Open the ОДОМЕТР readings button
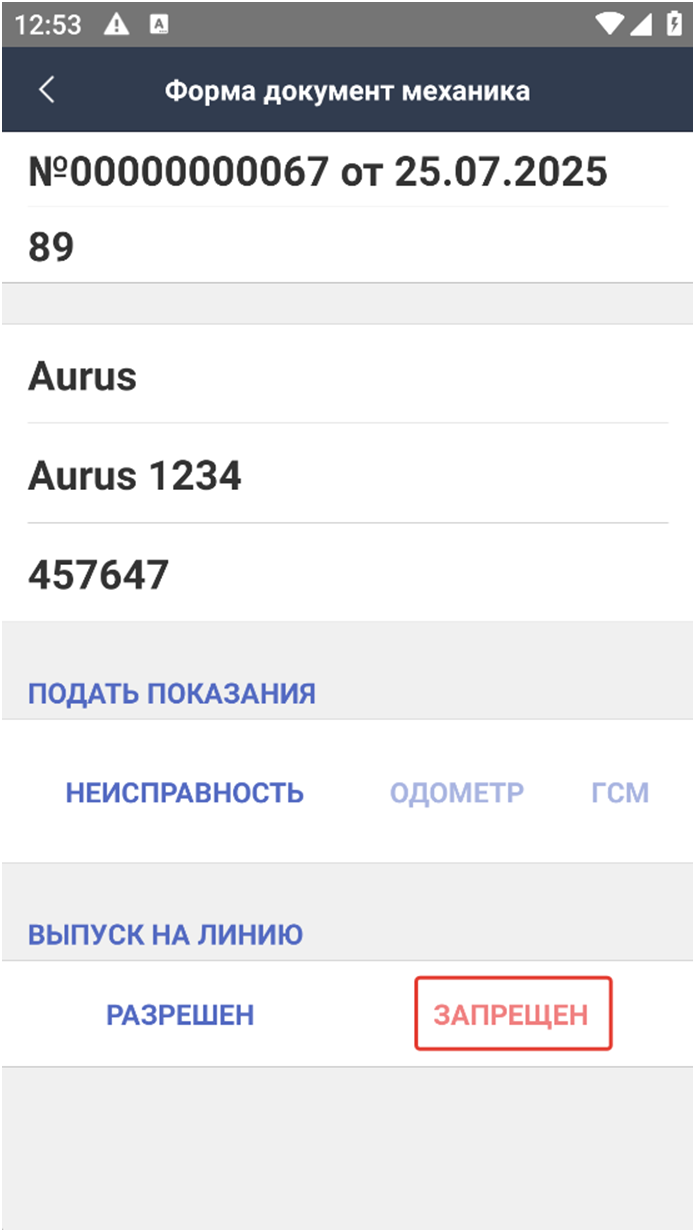The height and width of the screenshot is (1232, 695). pos(457,793)
